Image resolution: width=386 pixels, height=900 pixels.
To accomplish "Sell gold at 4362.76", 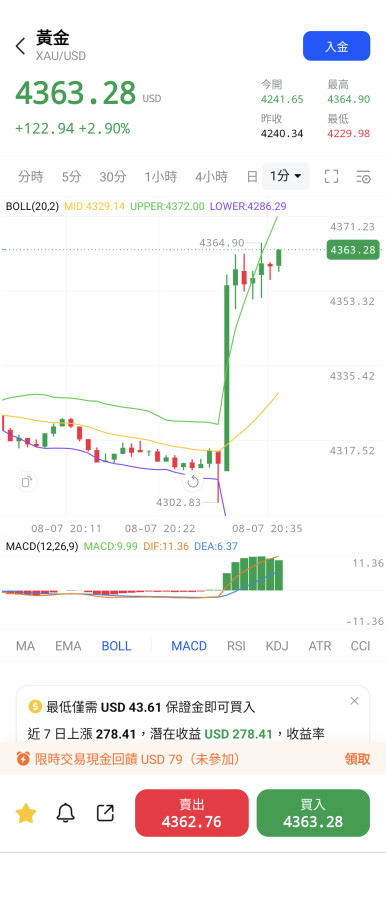I will pos(192,813).
